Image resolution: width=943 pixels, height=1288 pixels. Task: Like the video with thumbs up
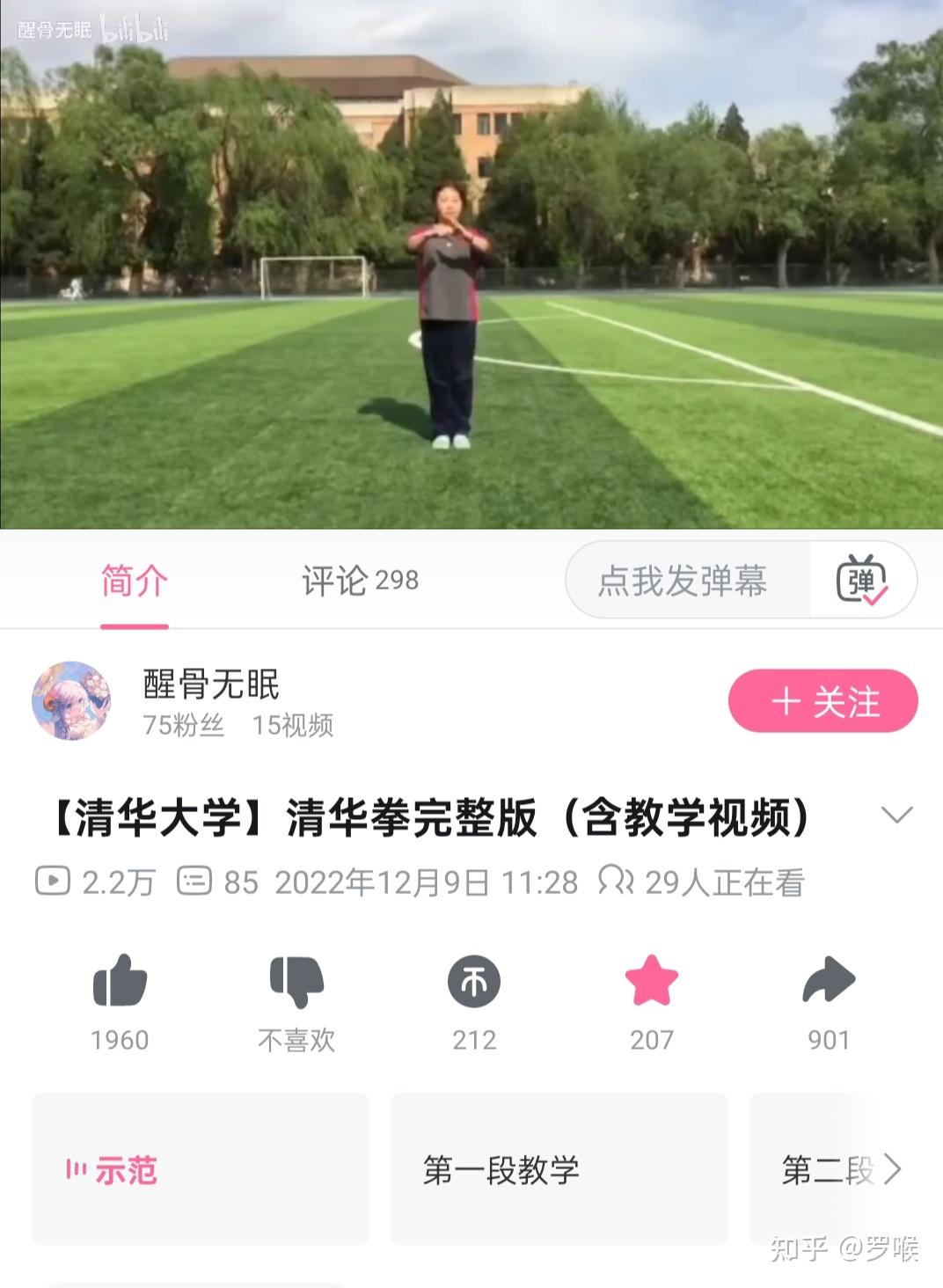tap(120, 980)
